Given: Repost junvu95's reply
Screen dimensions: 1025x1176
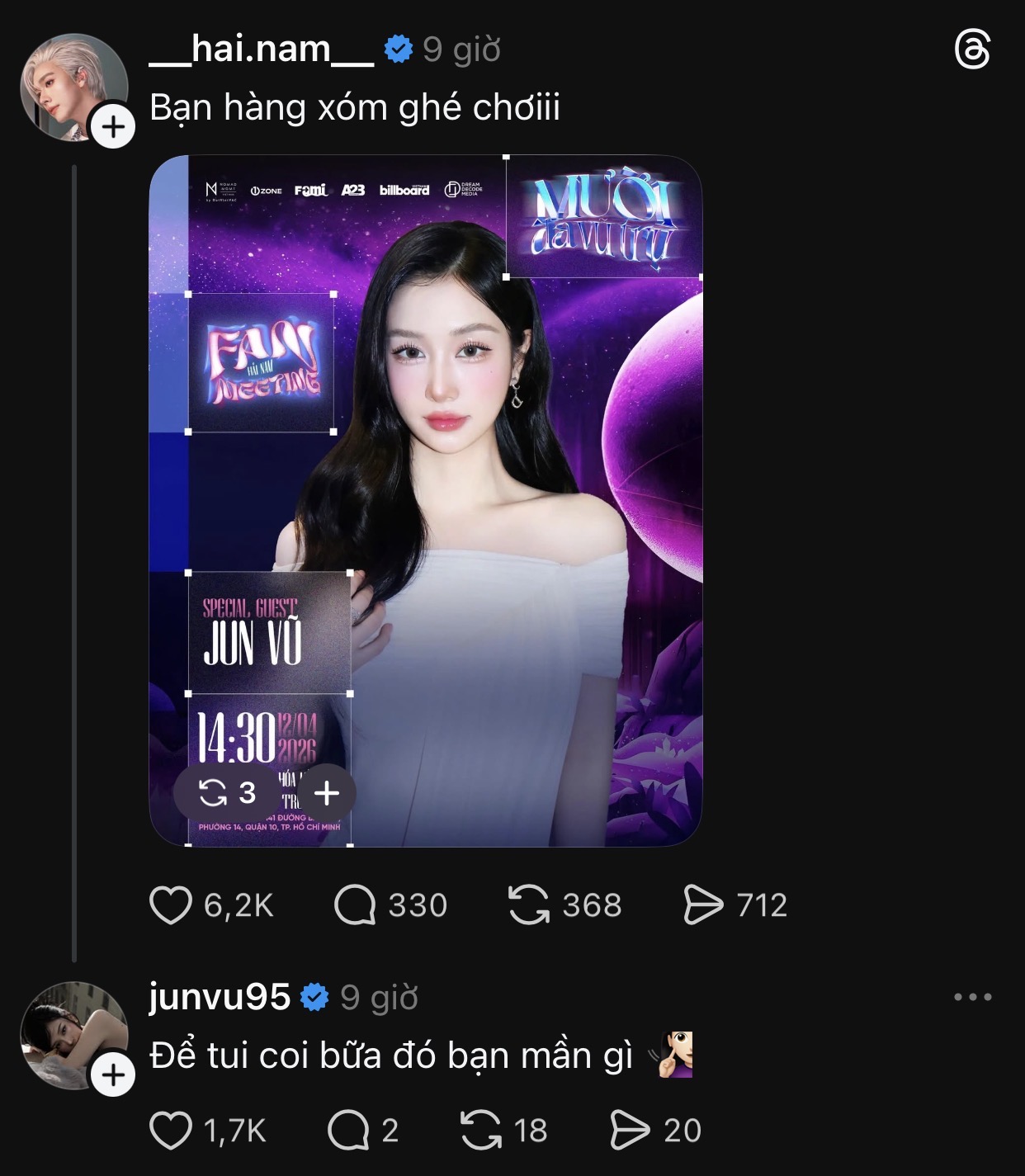Looking at the screenshot, I should [x=481, y=1131].
